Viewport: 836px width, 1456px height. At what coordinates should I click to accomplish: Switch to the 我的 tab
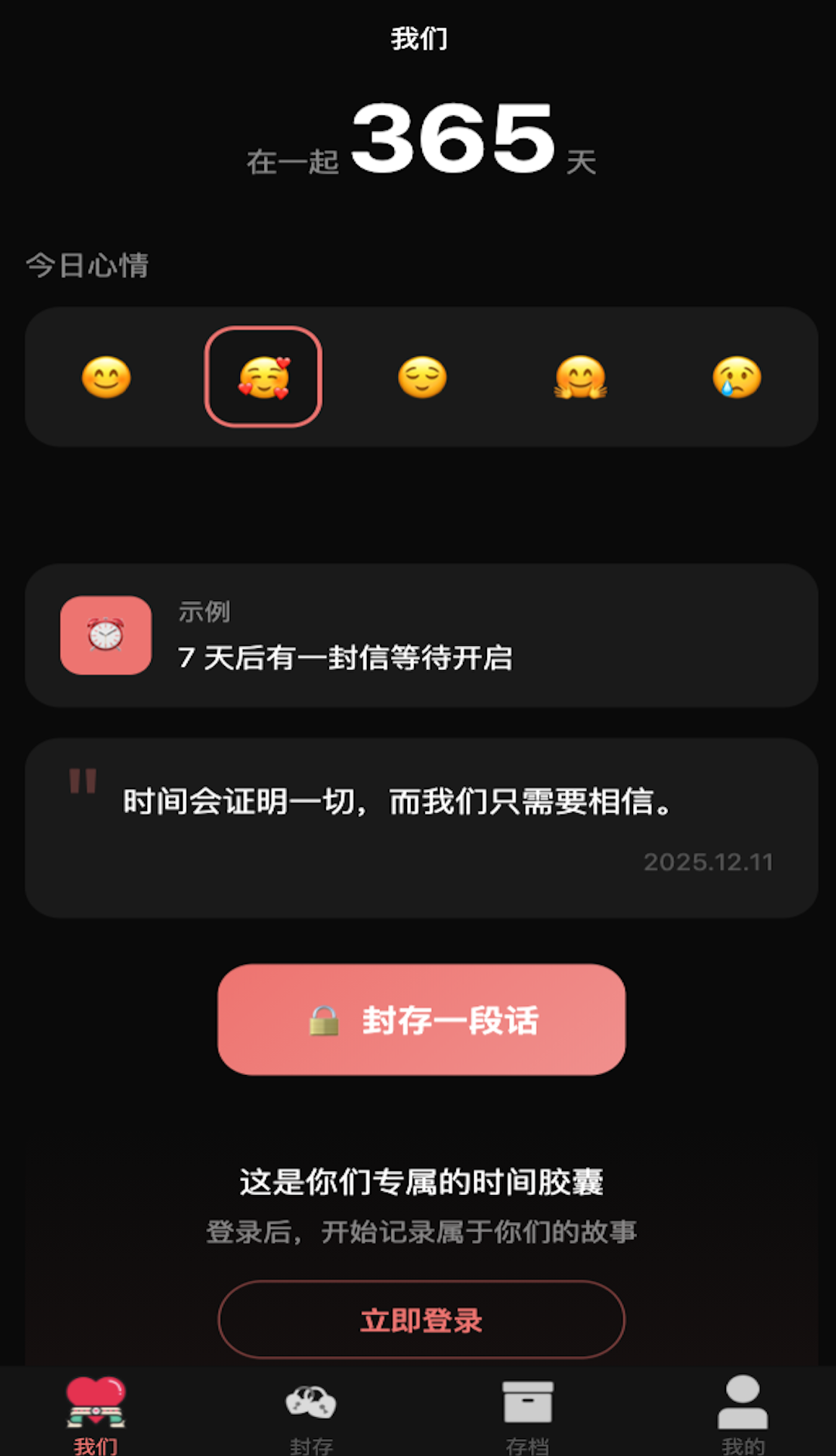point(742,1413)
